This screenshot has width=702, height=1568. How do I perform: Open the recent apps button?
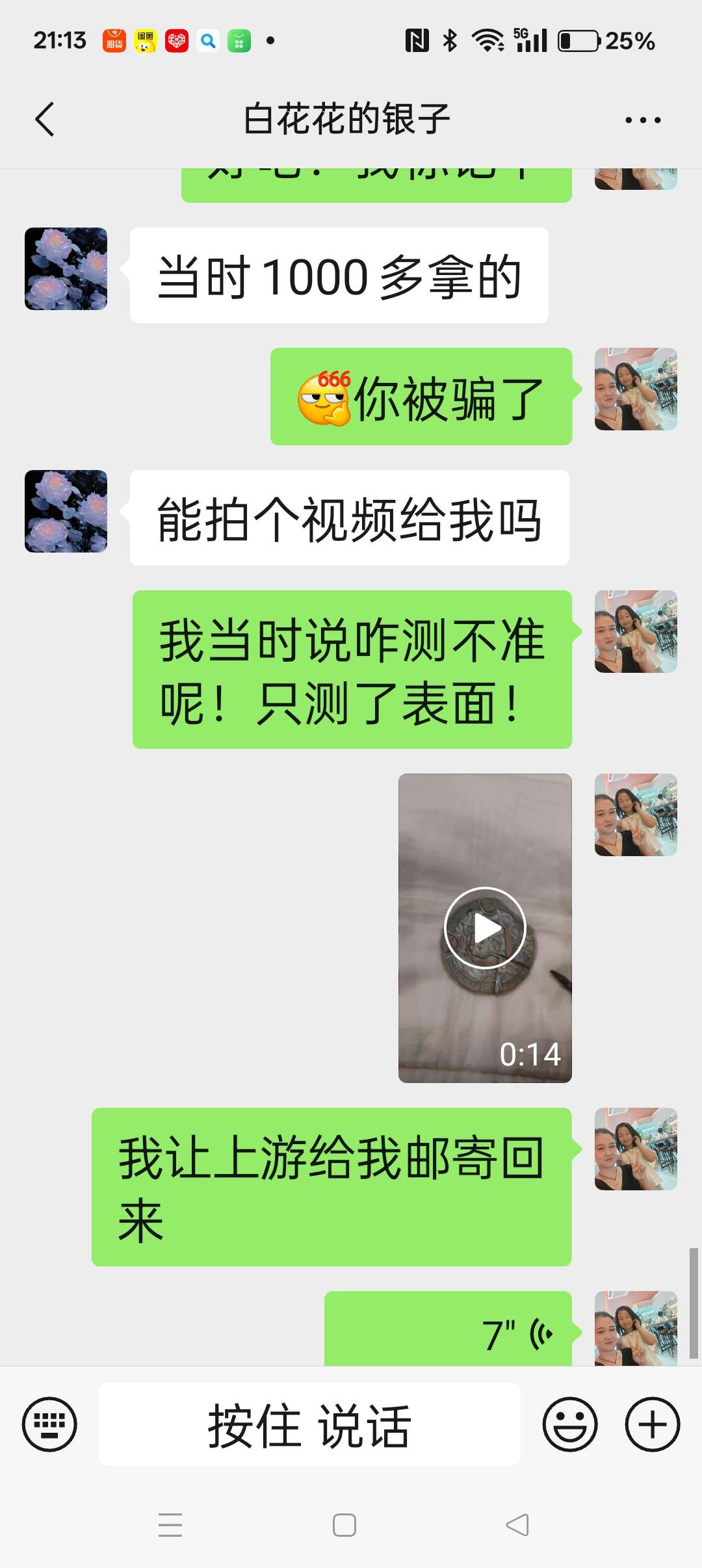point(170,1524)
